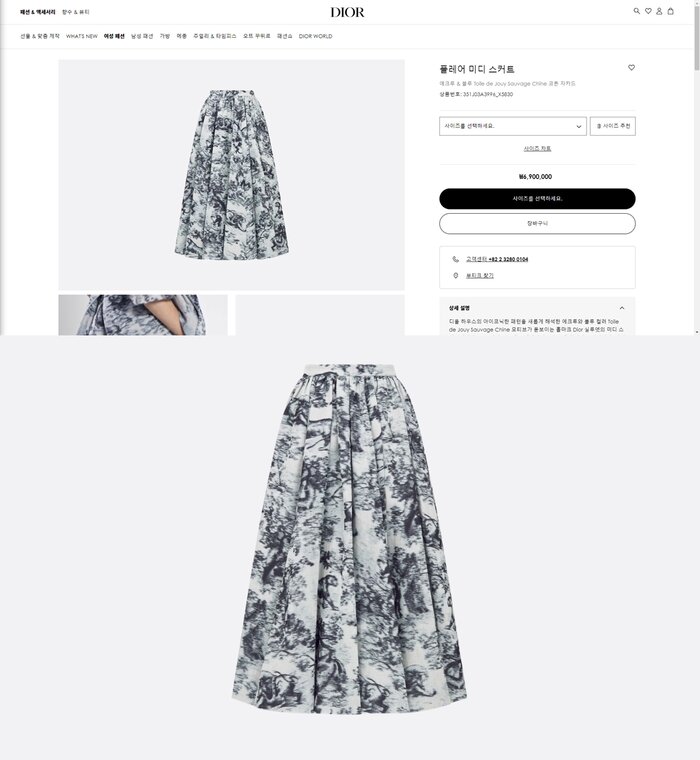This screenshot has width=700, height=760.
Task: Tap the 사이즈 추천 size recommendation button
Action: click(613, 126)
